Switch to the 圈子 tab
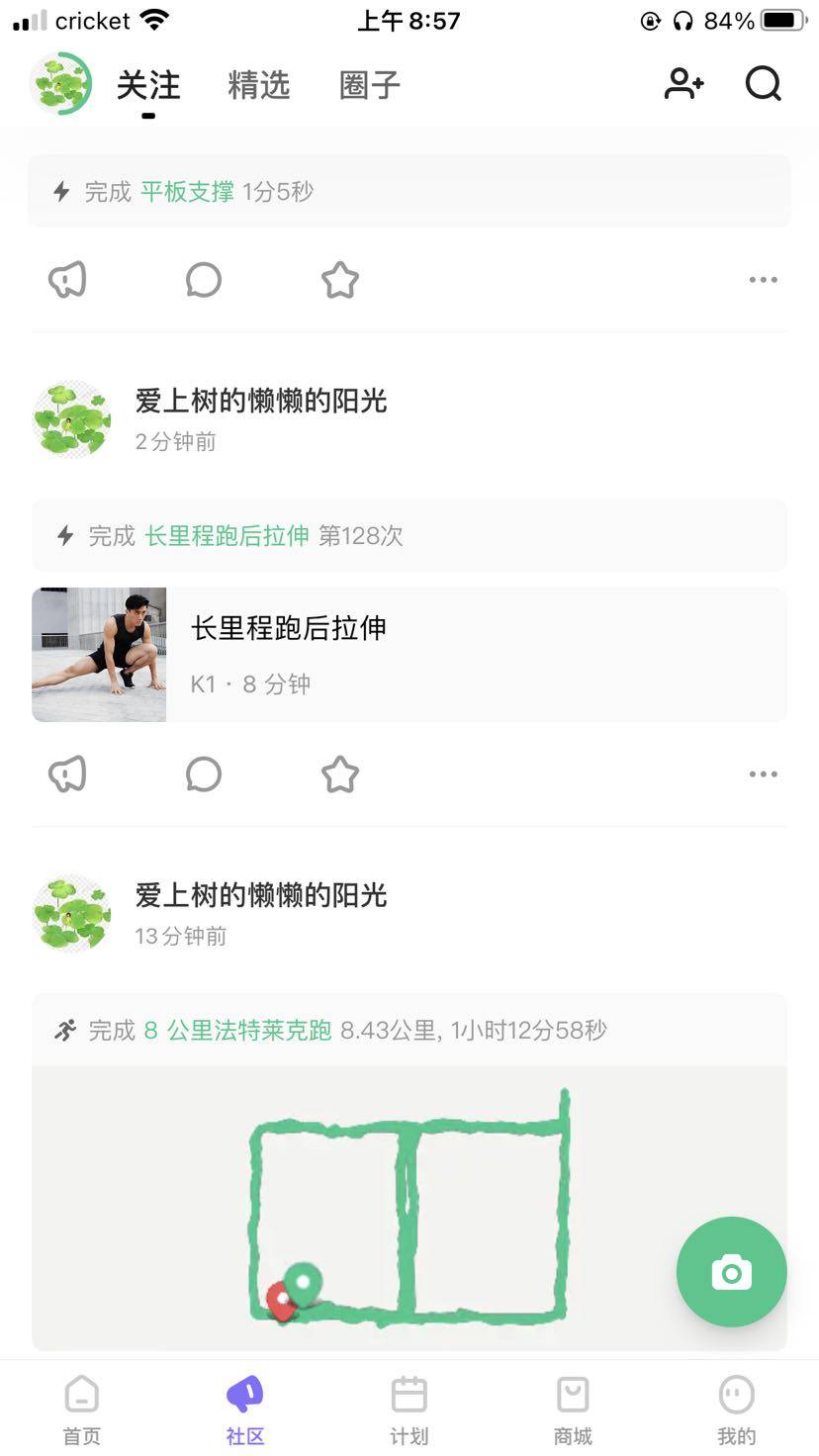Image resolution: width=819 pixels, height=1456 pixels. pyautogui.click(x=369, y=85)
